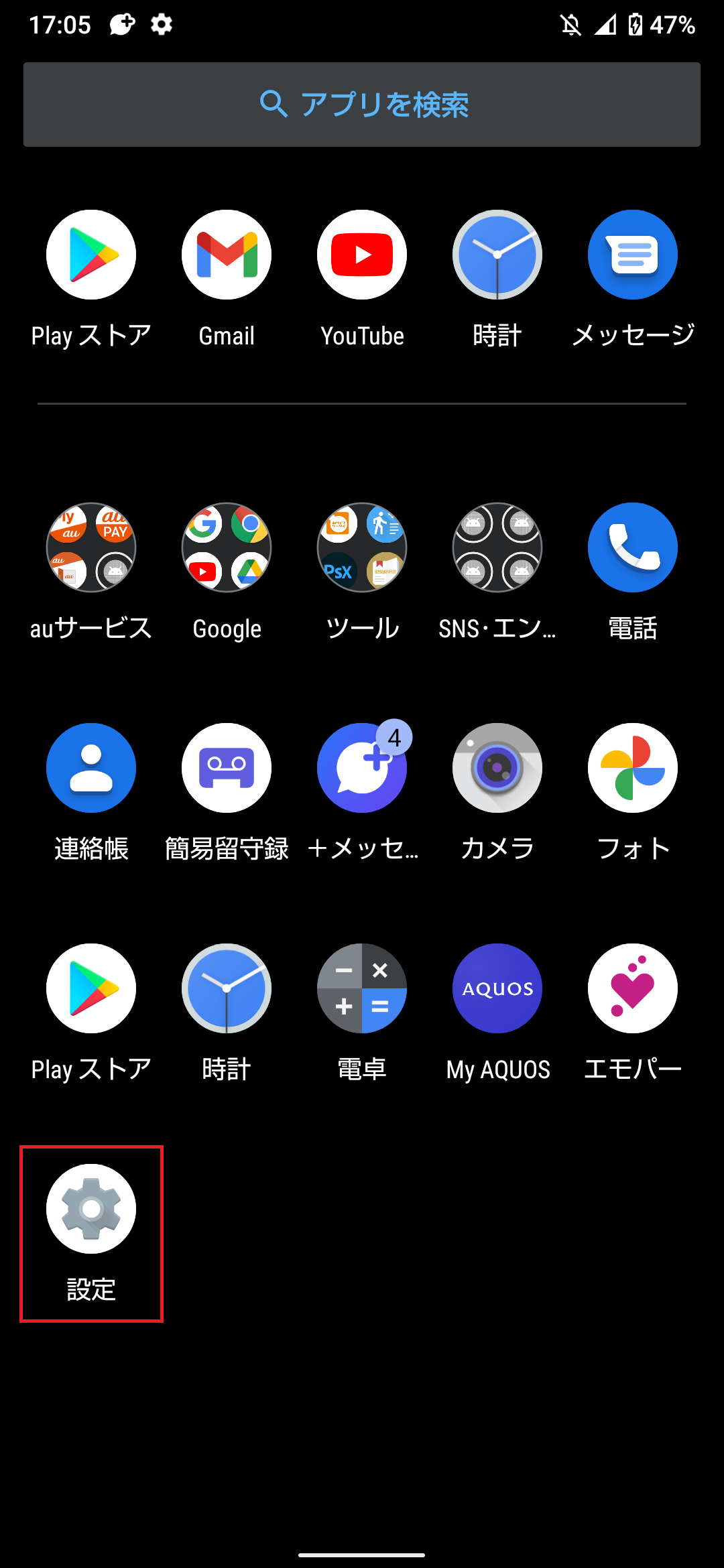724x1568 pixels.
Task: Open the 簡易留守録 voicemail app
Action: pos(227,768)
